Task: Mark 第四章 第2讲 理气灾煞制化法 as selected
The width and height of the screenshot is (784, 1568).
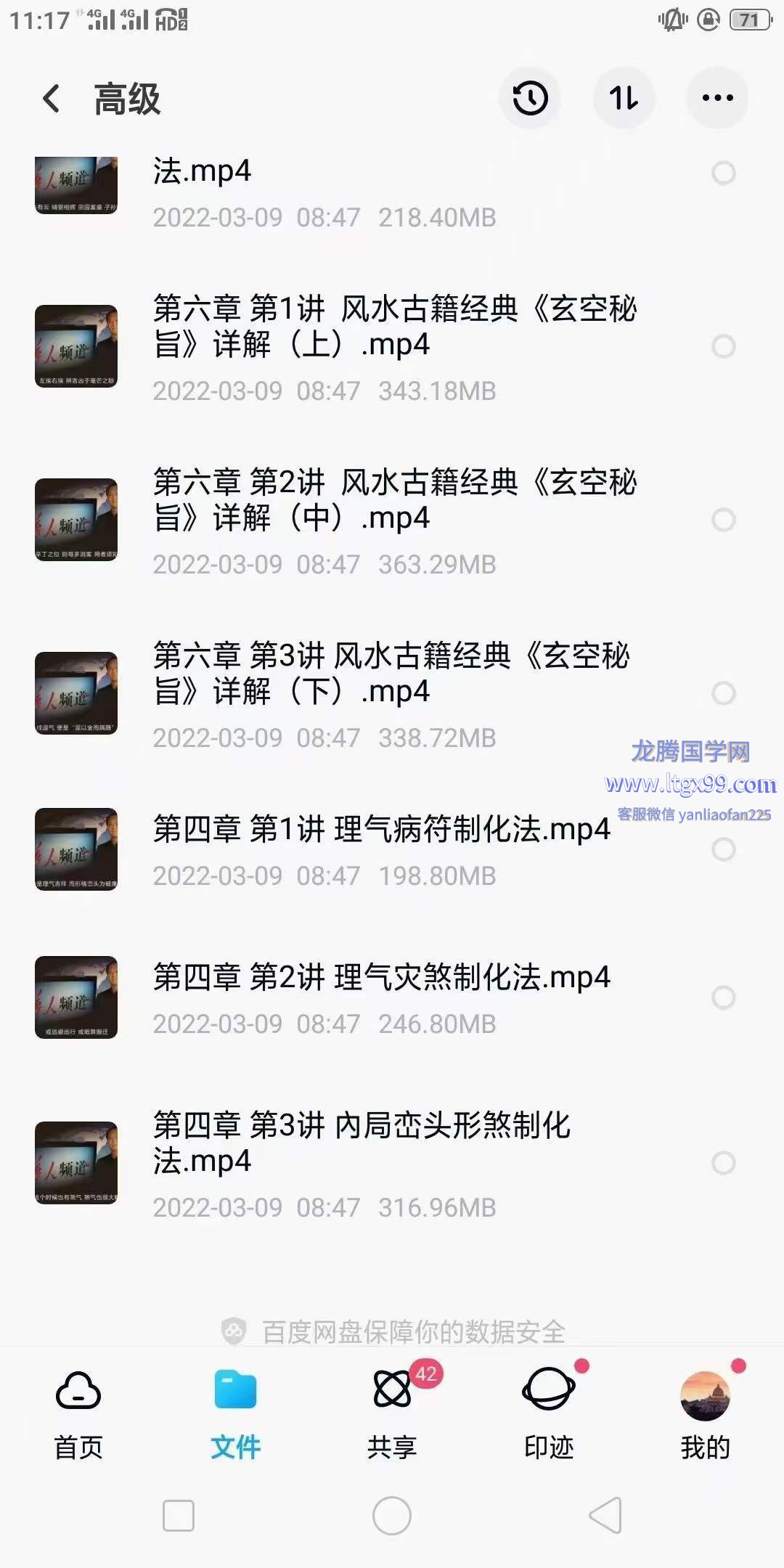Action: coord(723,997)
